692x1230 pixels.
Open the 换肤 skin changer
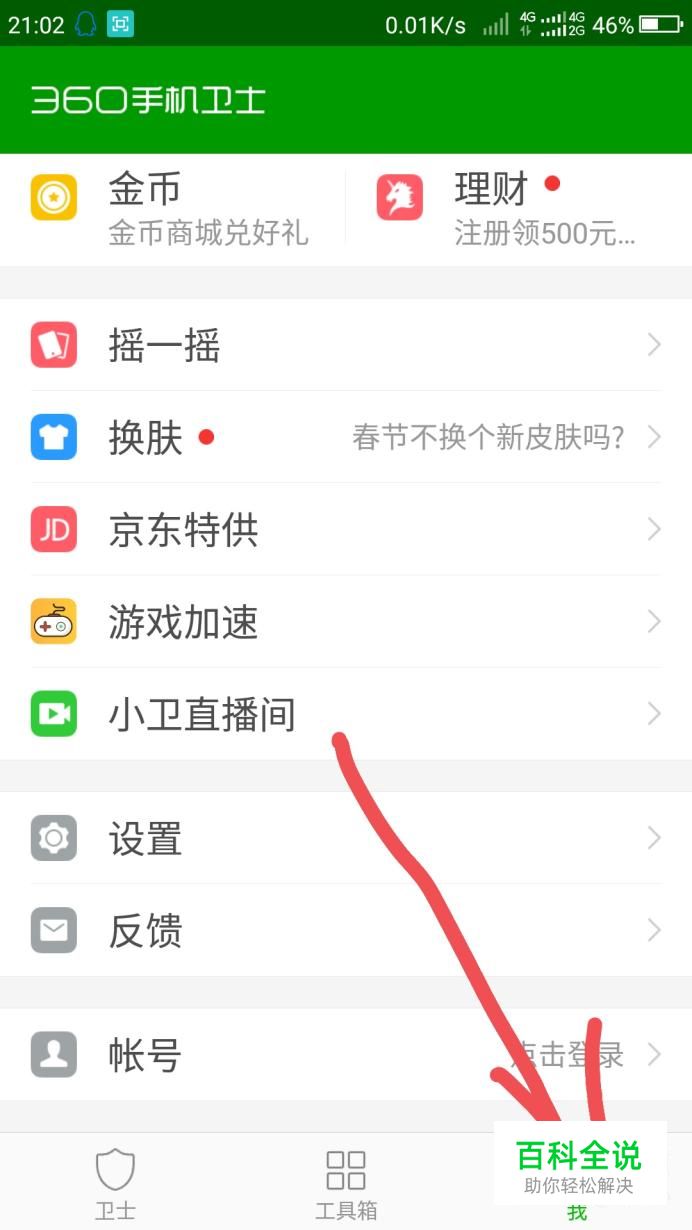point(345,437)
